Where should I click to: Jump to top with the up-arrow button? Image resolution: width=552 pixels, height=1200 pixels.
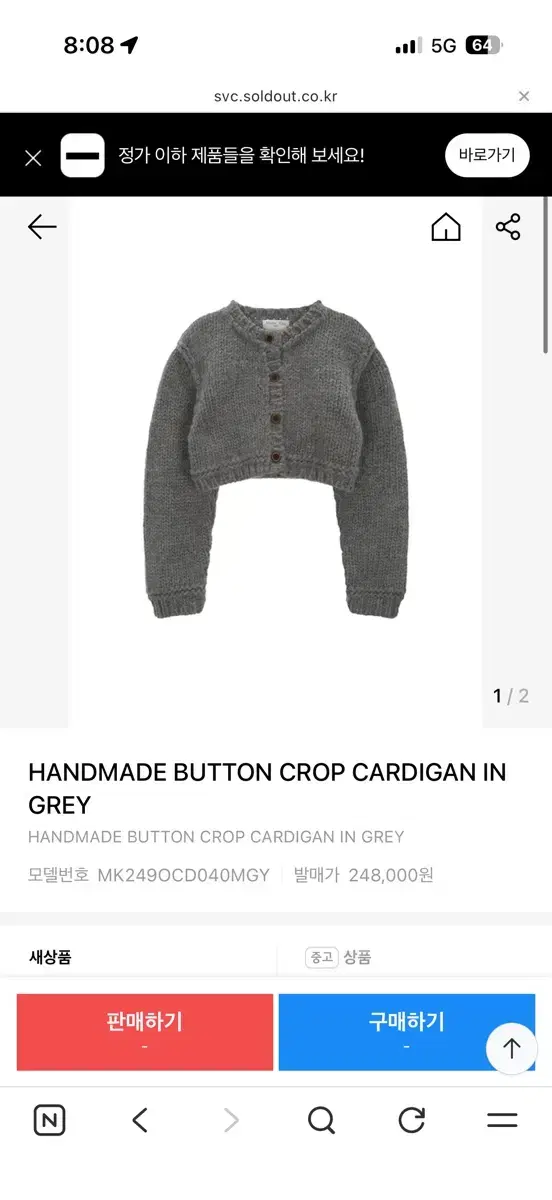click(x=512, y=1048)
